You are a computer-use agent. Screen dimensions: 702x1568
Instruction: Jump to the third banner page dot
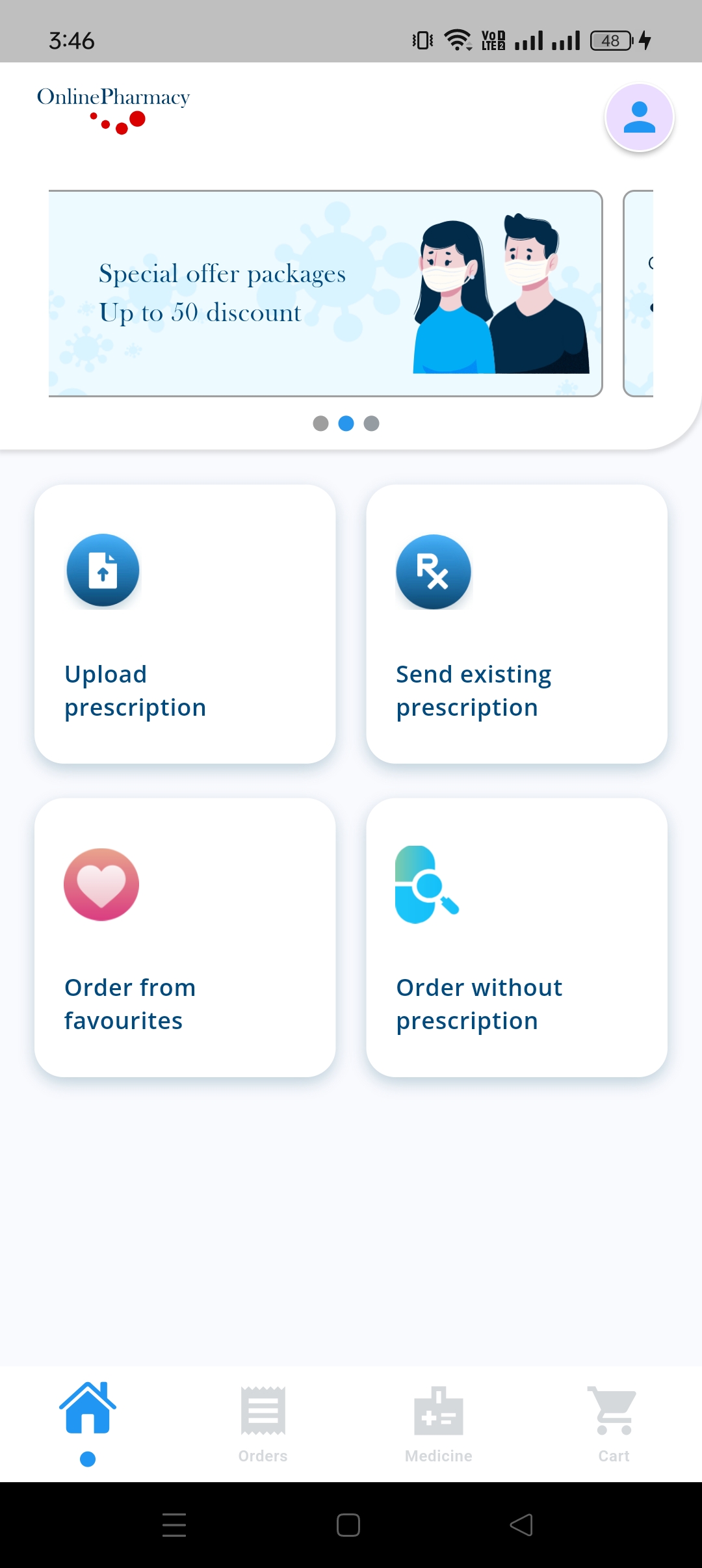371,423
